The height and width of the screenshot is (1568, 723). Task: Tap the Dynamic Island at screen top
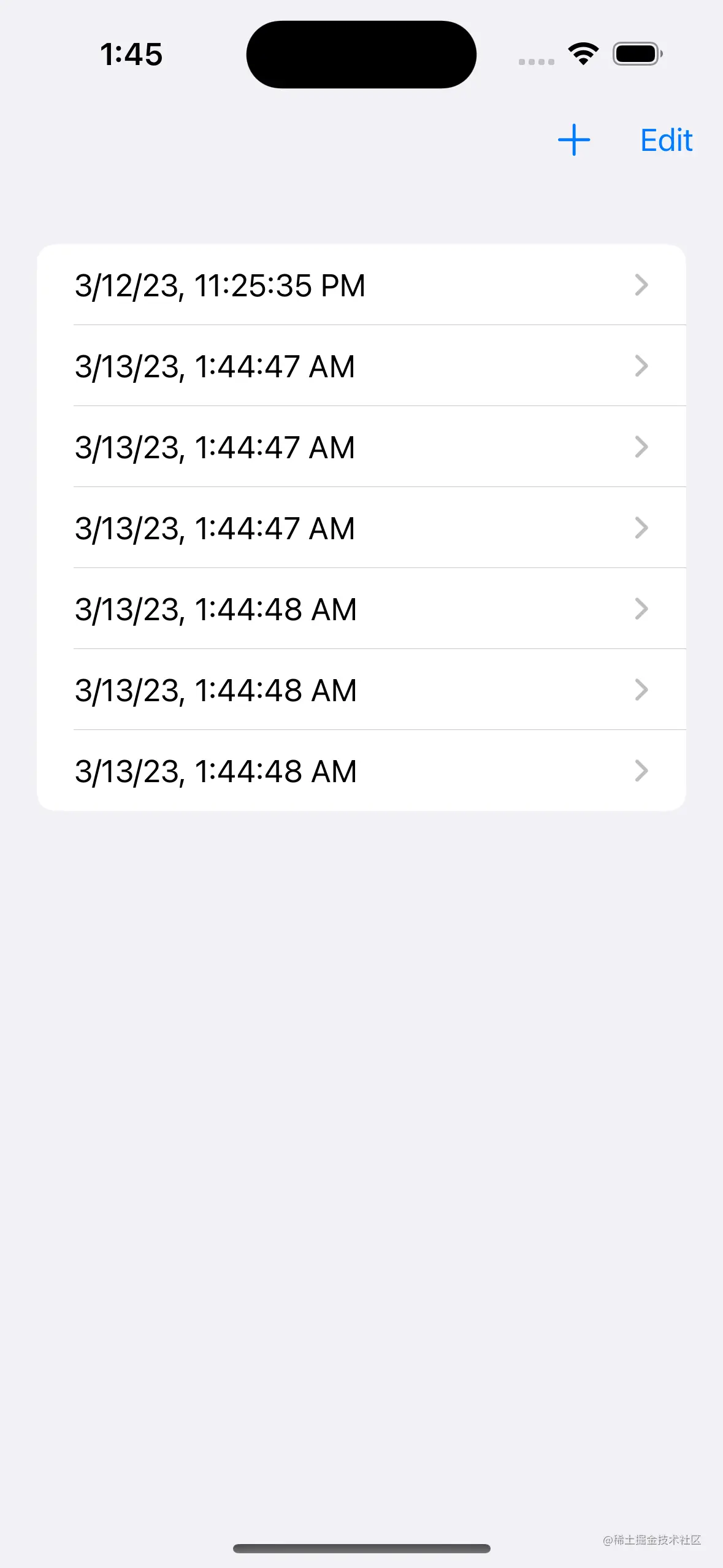361,54
